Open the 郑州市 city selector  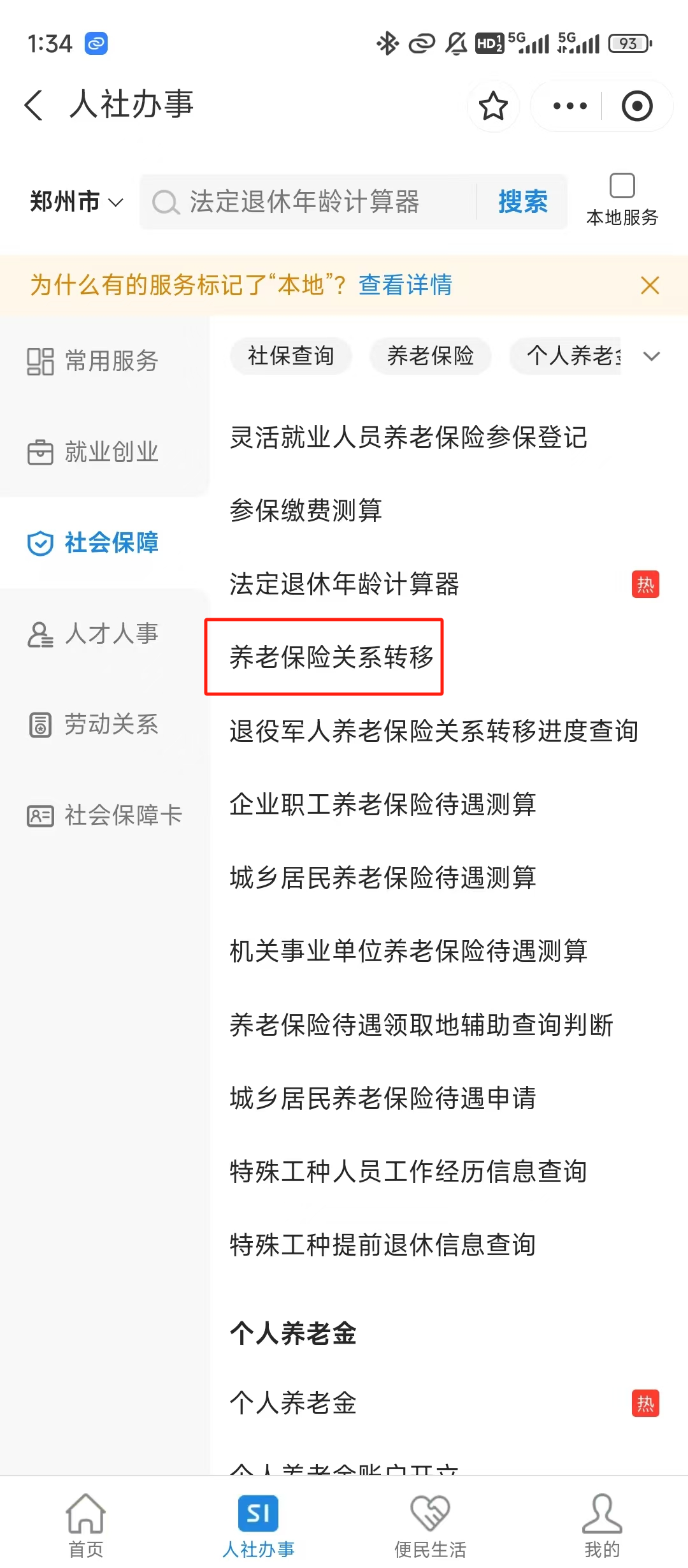[76, 201]
